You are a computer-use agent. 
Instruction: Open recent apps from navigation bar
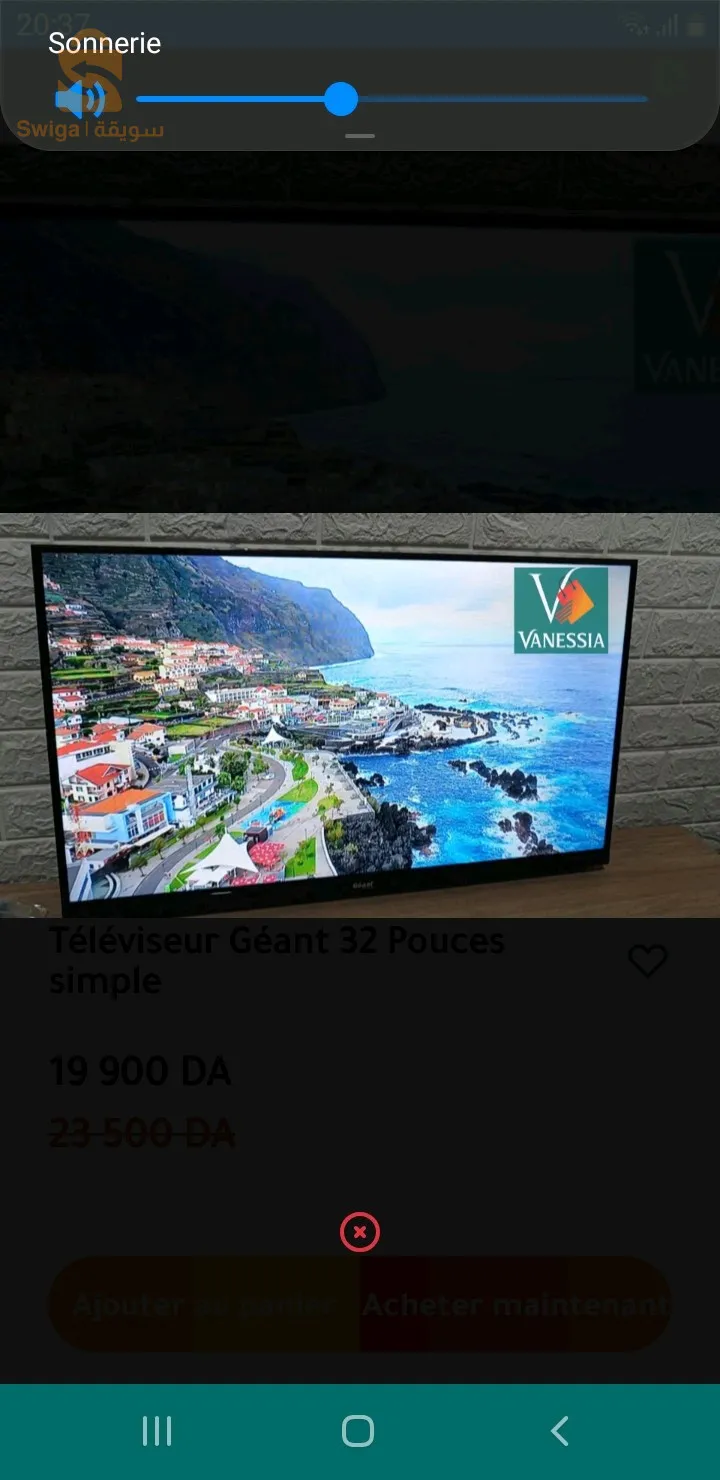pos(157,1431)
